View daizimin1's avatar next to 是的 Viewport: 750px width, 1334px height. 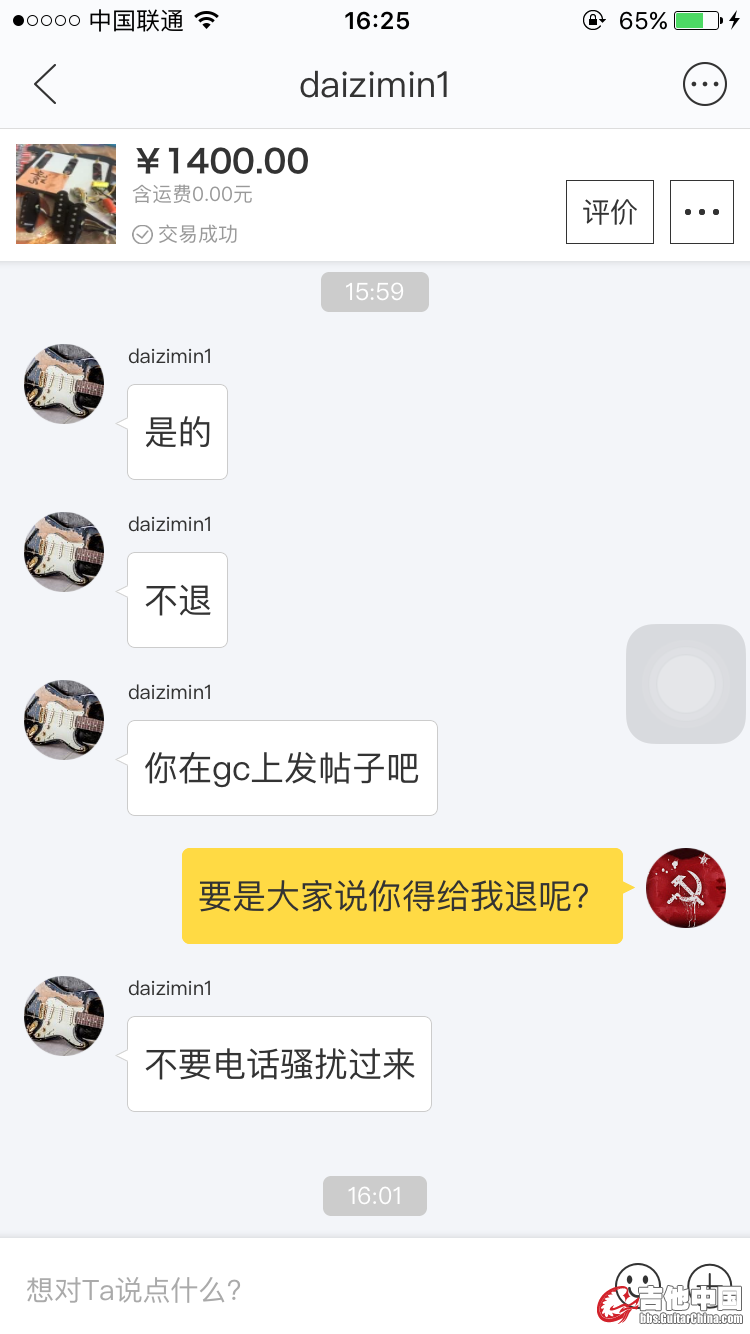64,384
